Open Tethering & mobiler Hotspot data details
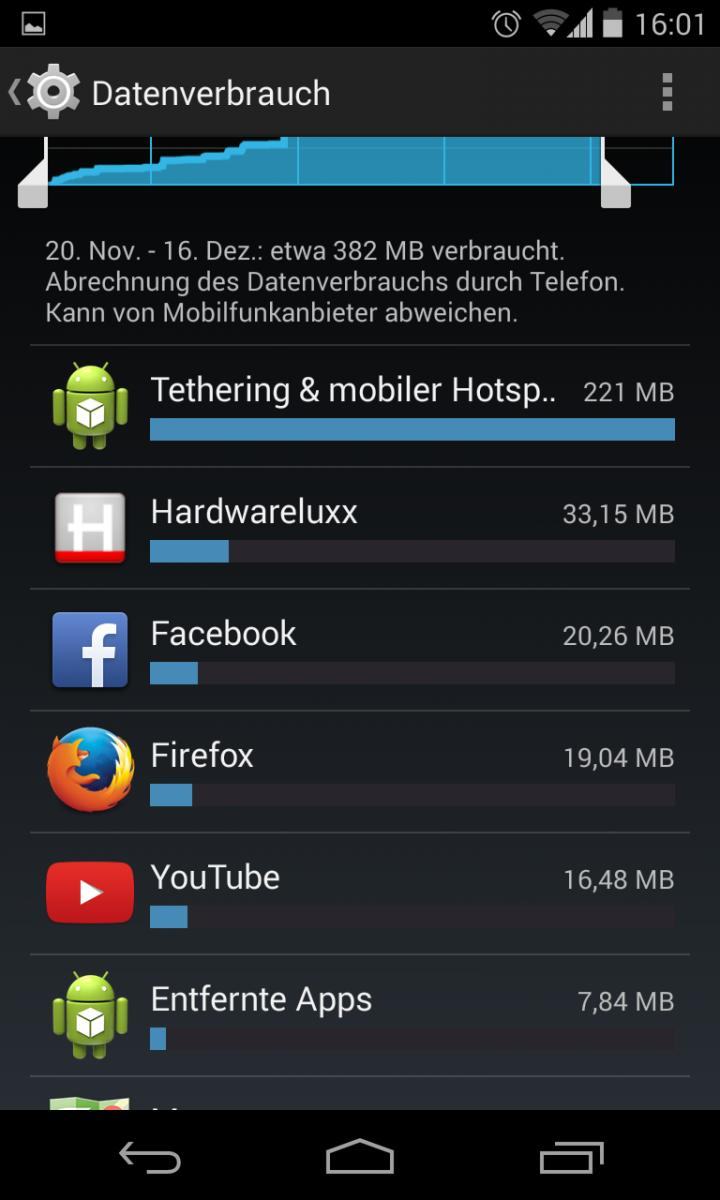 coord(360,406)
